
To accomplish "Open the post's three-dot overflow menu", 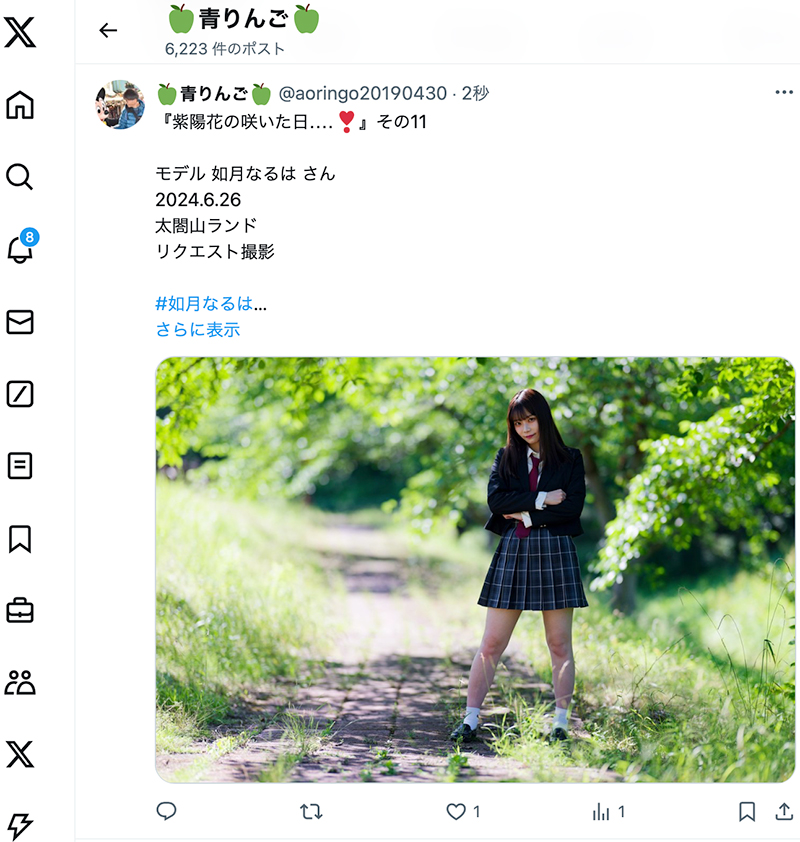I will coord(783,93).
